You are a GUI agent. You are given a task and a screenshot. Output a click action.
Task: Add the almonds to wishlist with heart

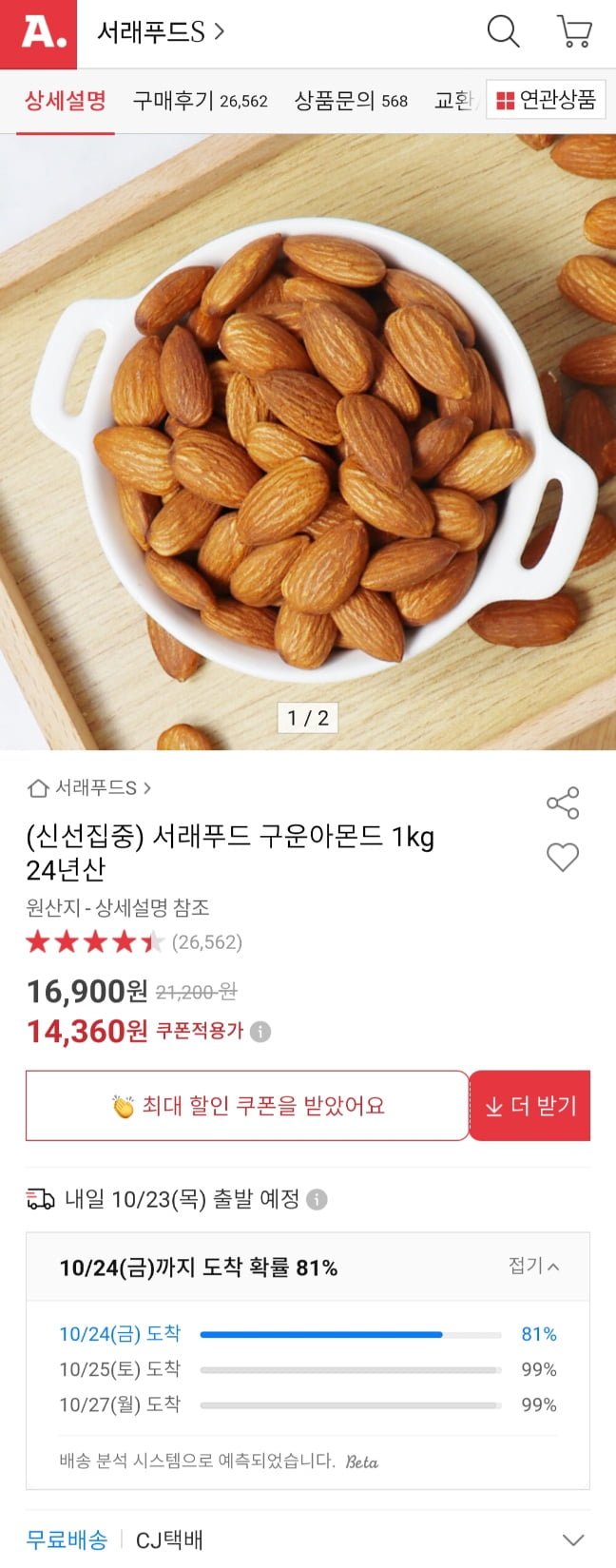(563, 858)
